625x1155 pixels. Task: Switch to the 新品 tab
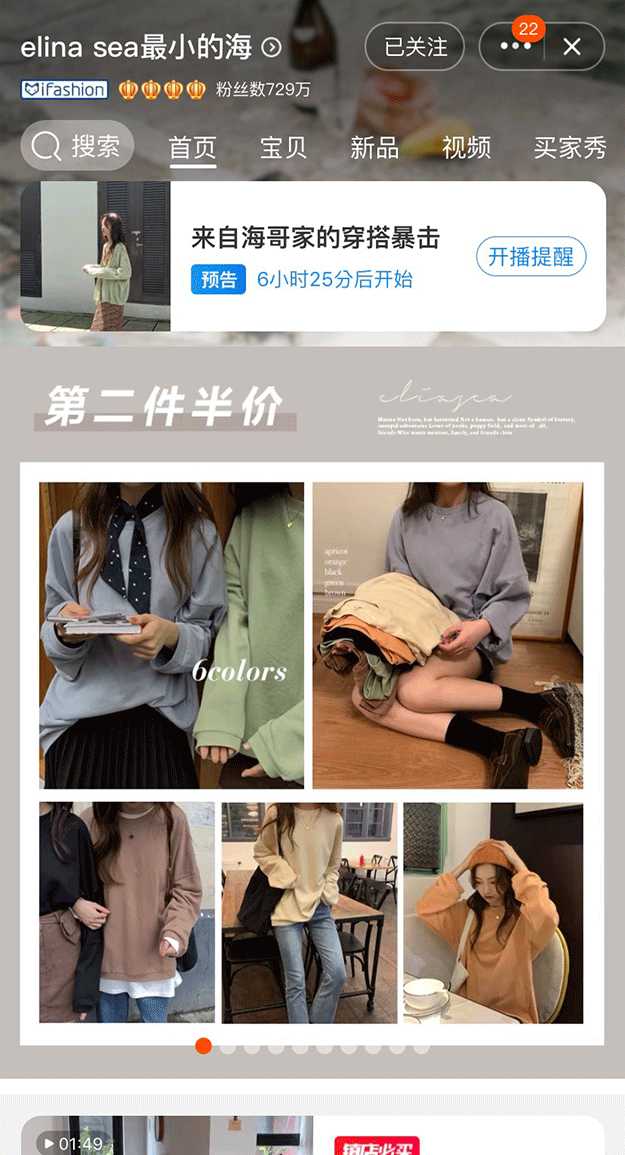click(x=375, y=148)
